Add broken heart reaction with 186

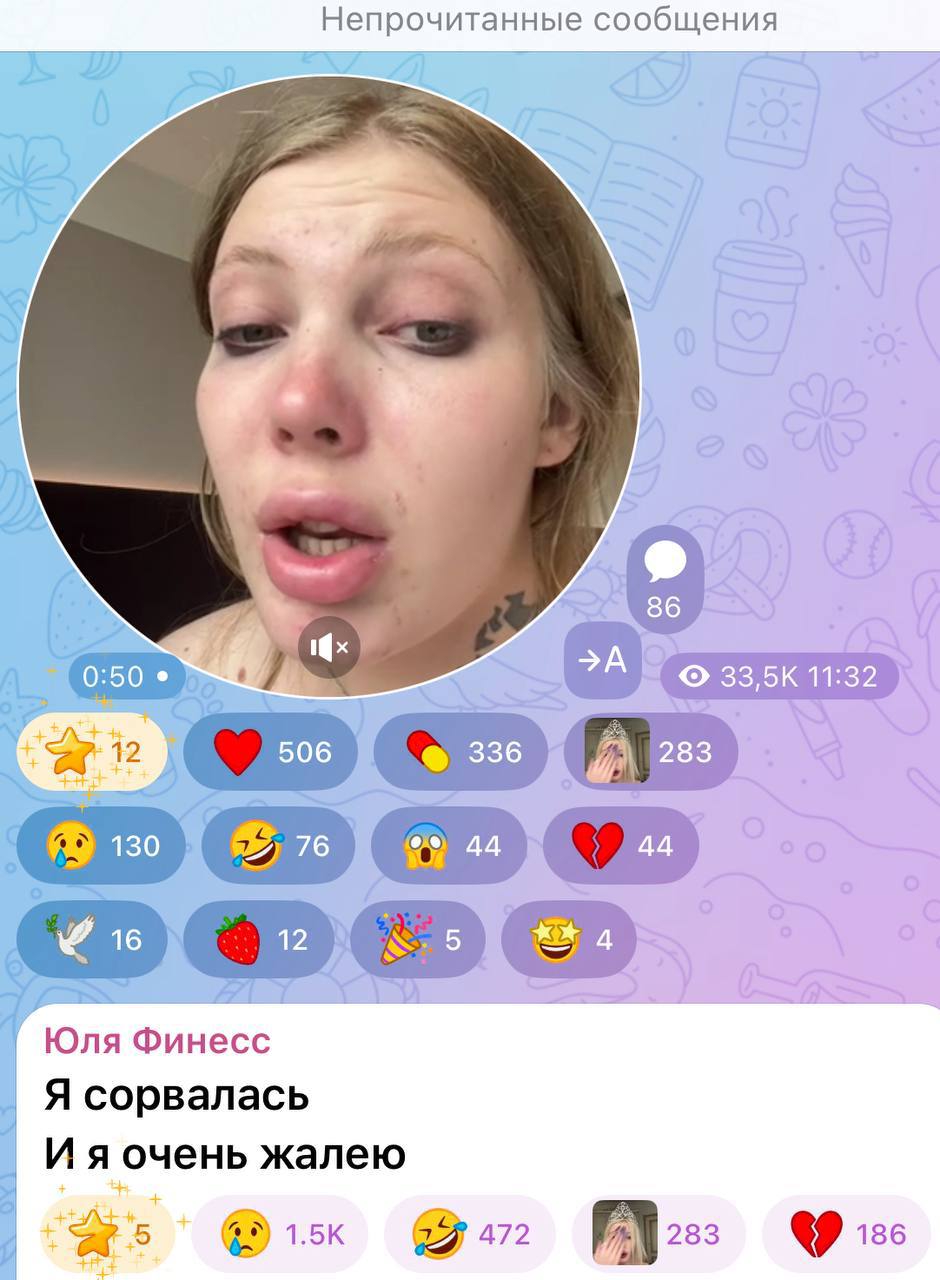coord(846,1235)
